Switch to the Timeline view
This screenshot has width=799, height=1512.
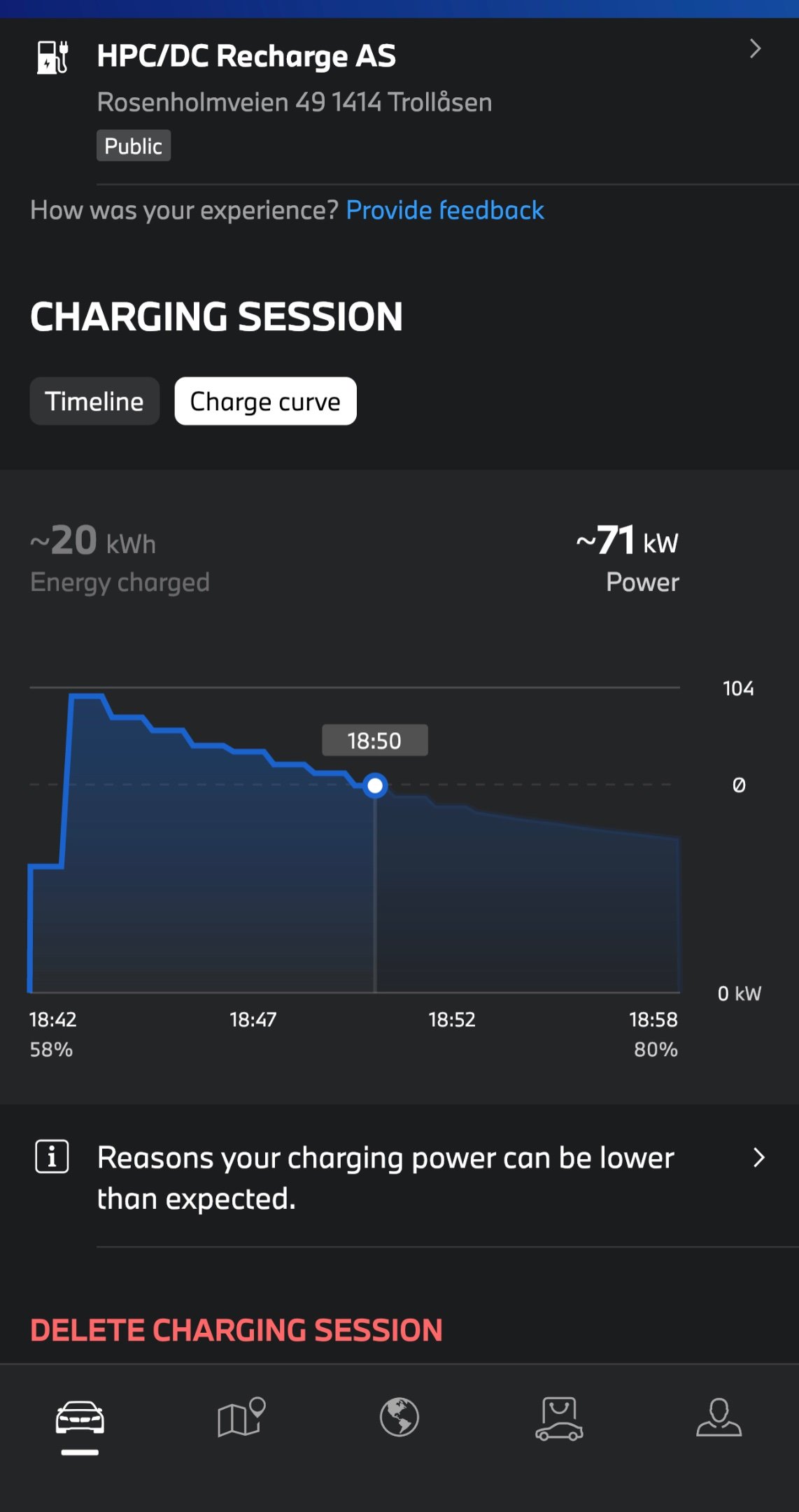(x=94, y=401)
